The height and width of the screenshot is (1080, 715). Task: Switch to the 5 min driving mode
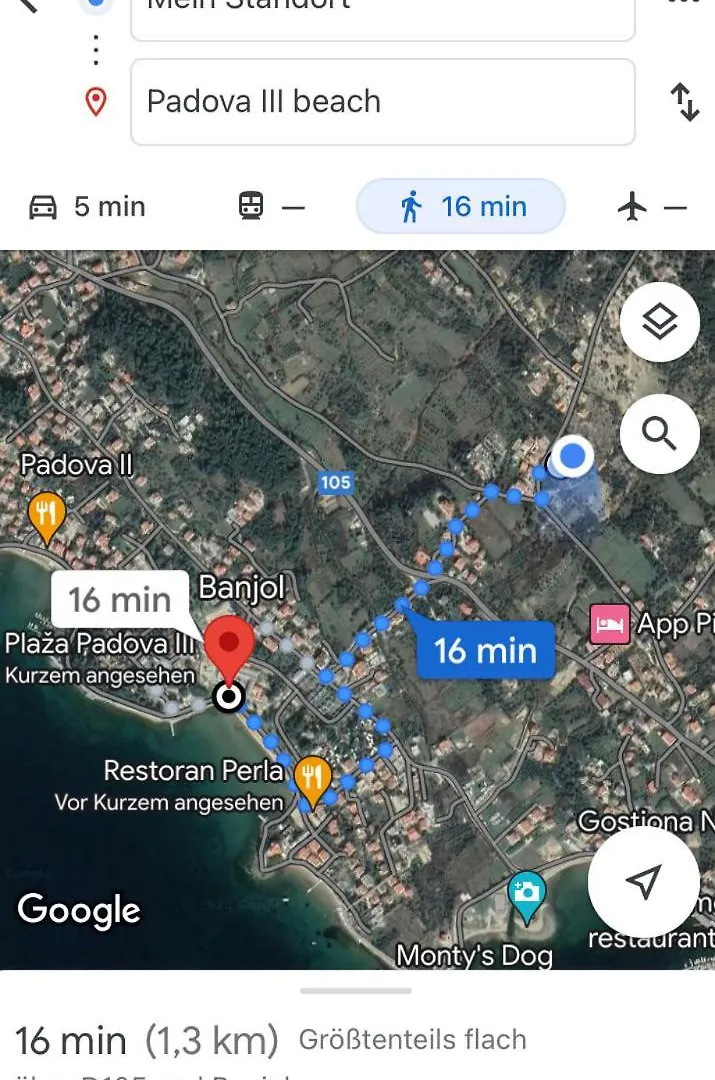coord(88,207)
